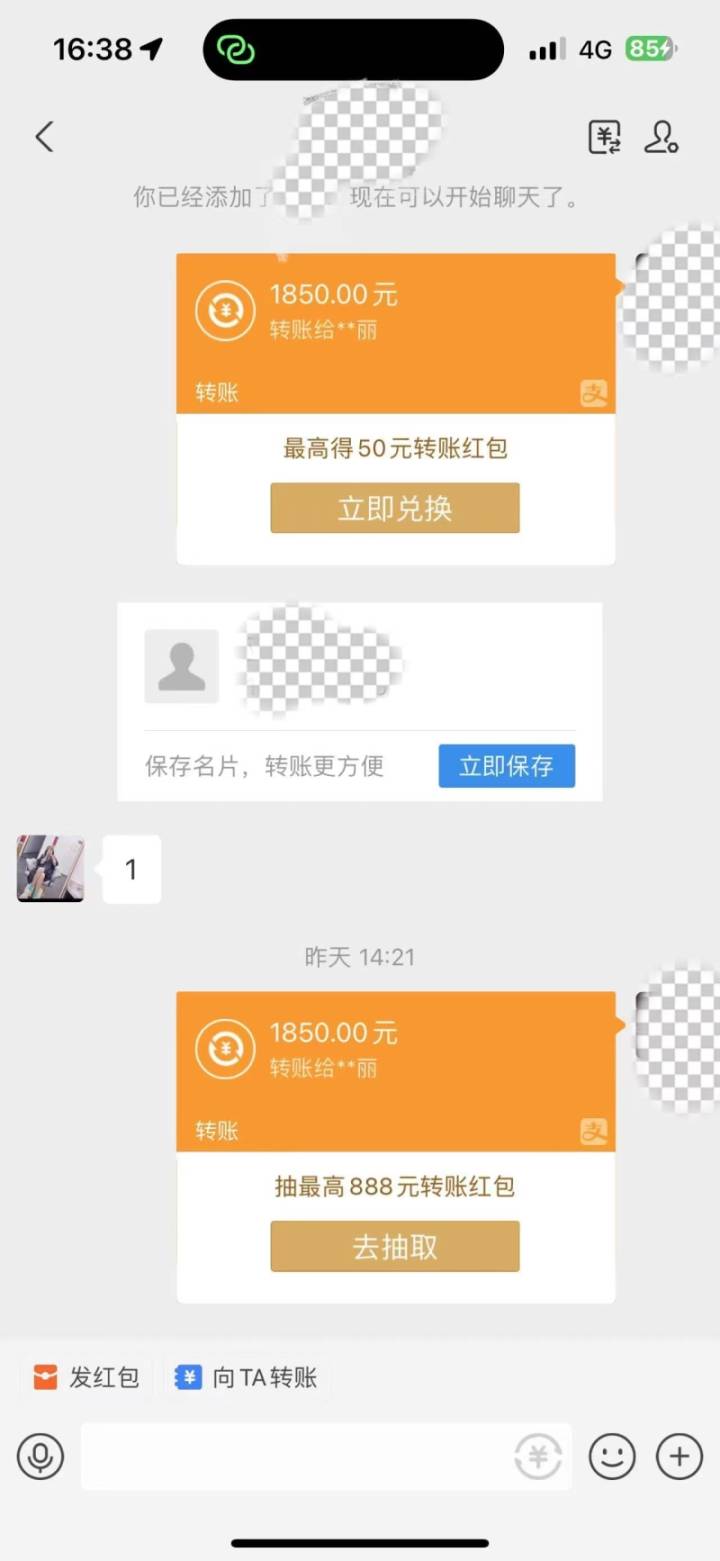
Task: Open the photo thumbnail beside message 1
Action: 48,869
